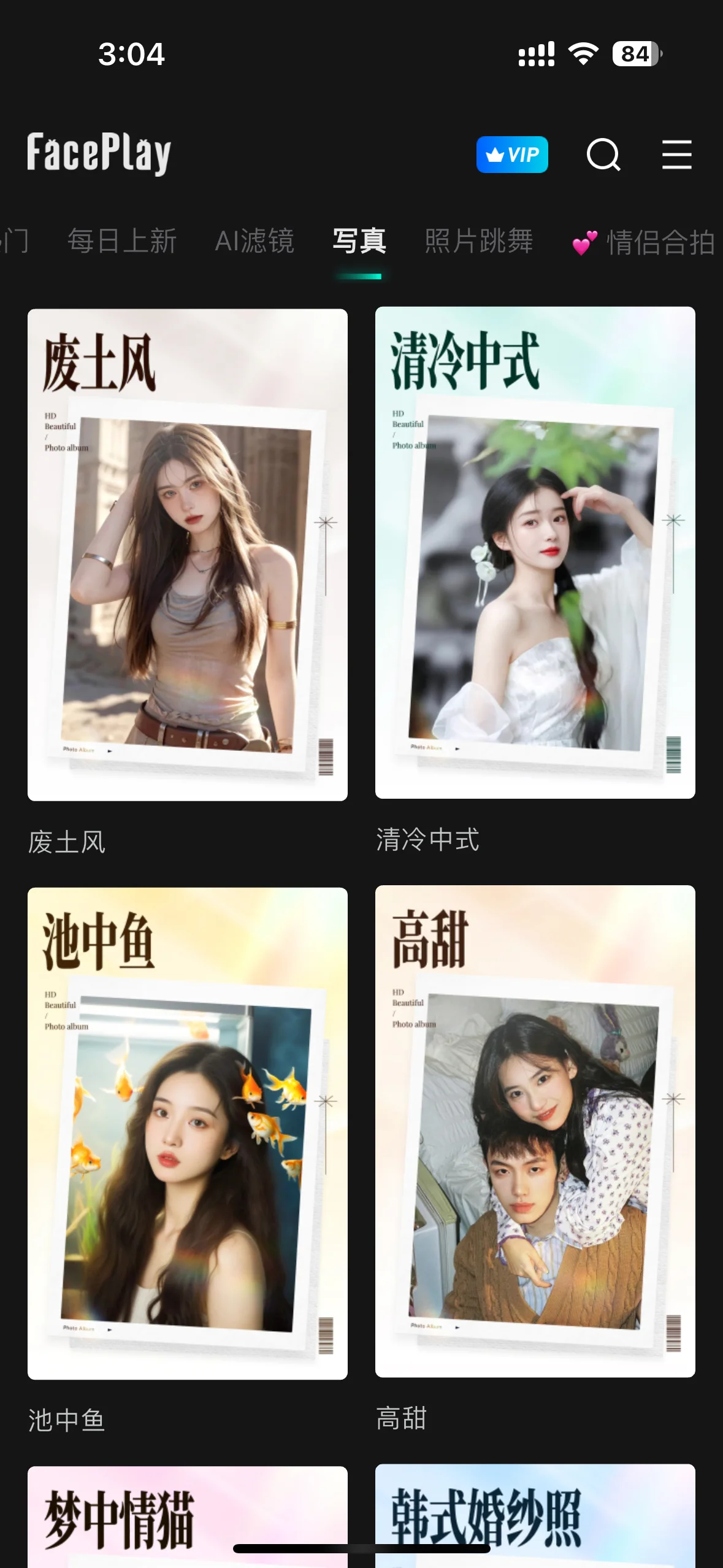
Task: Switch to the 照片跳舞 tab
Action: (x=479, y=241)
